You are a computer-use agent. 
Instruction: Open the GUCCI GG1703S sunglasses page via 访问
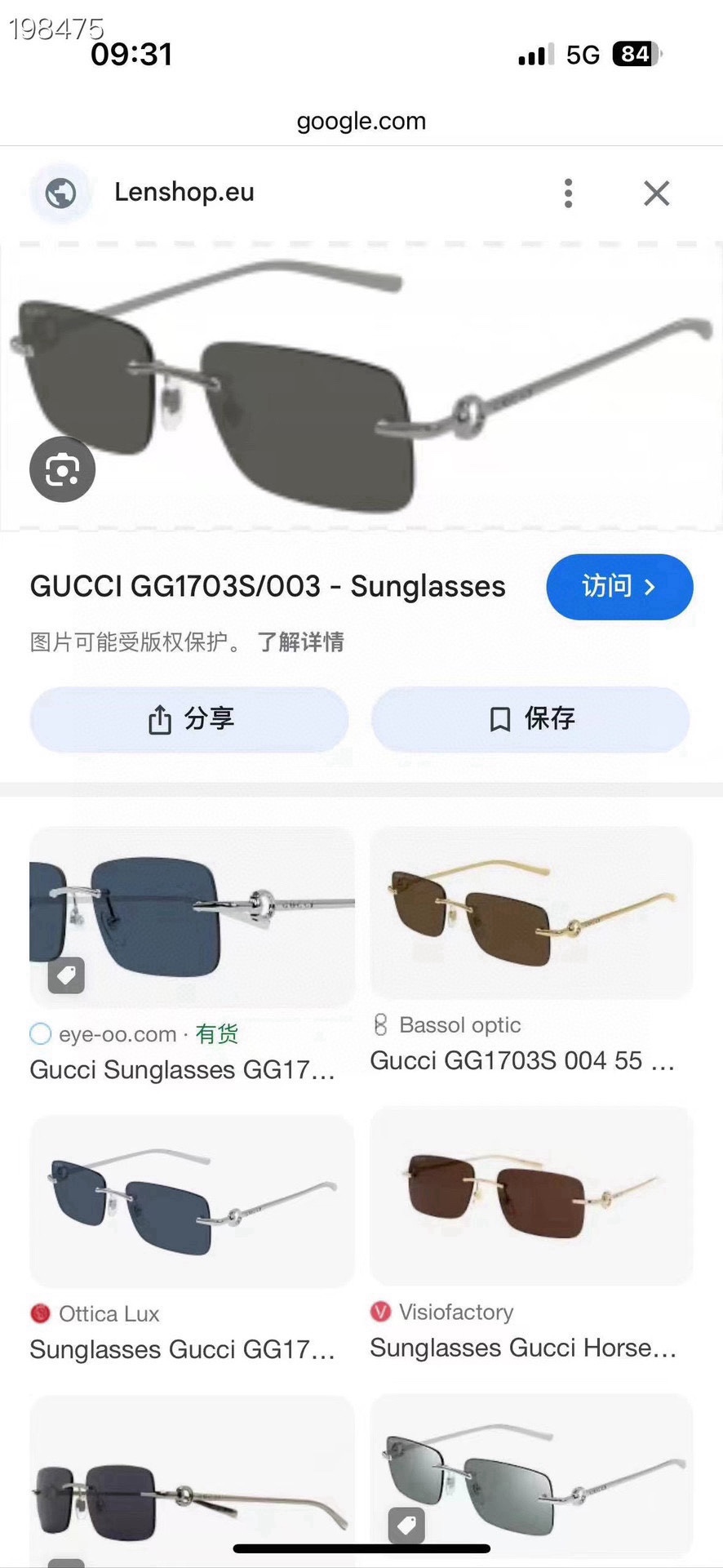[619, 587]
